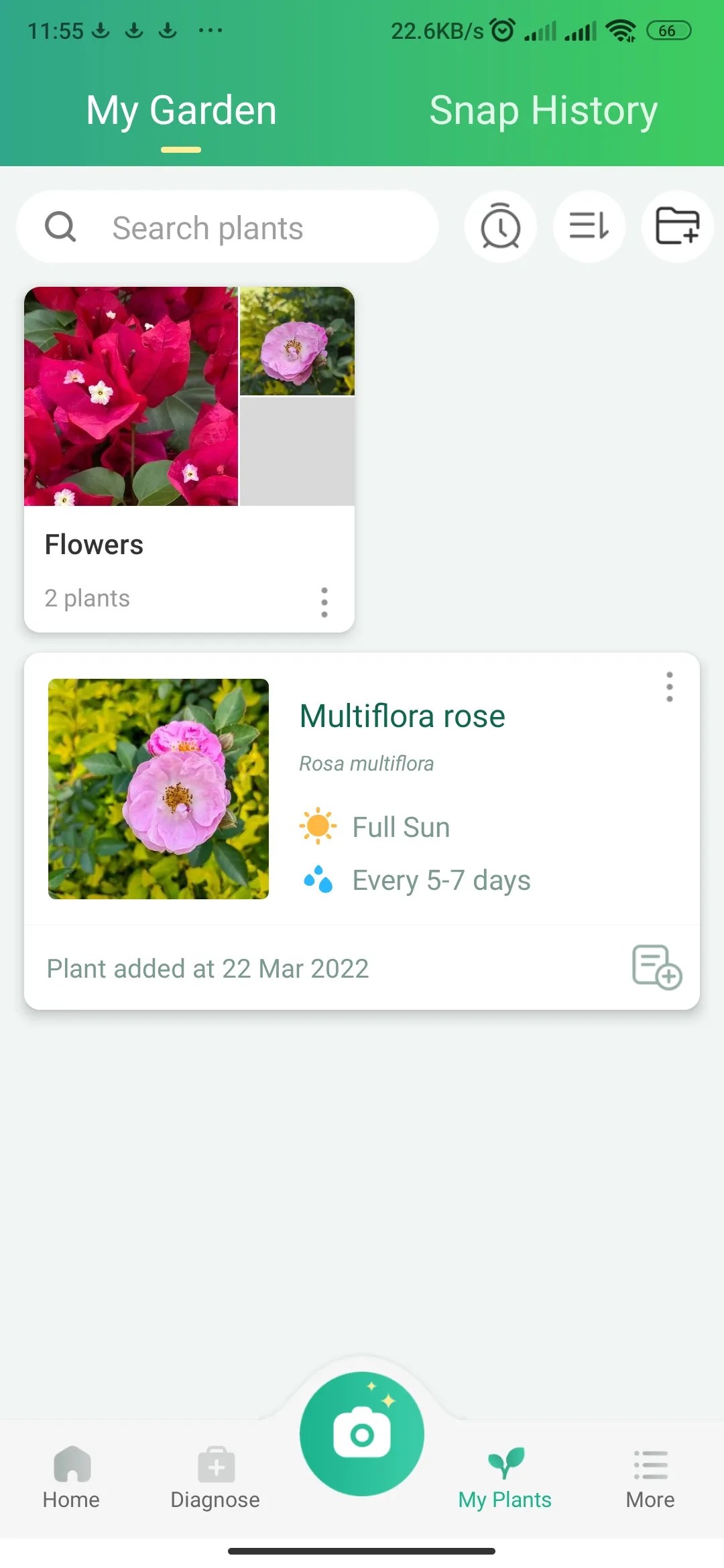Add a note to Multiflora rose
Screen dimensions: 724x1568
point(657,967)
